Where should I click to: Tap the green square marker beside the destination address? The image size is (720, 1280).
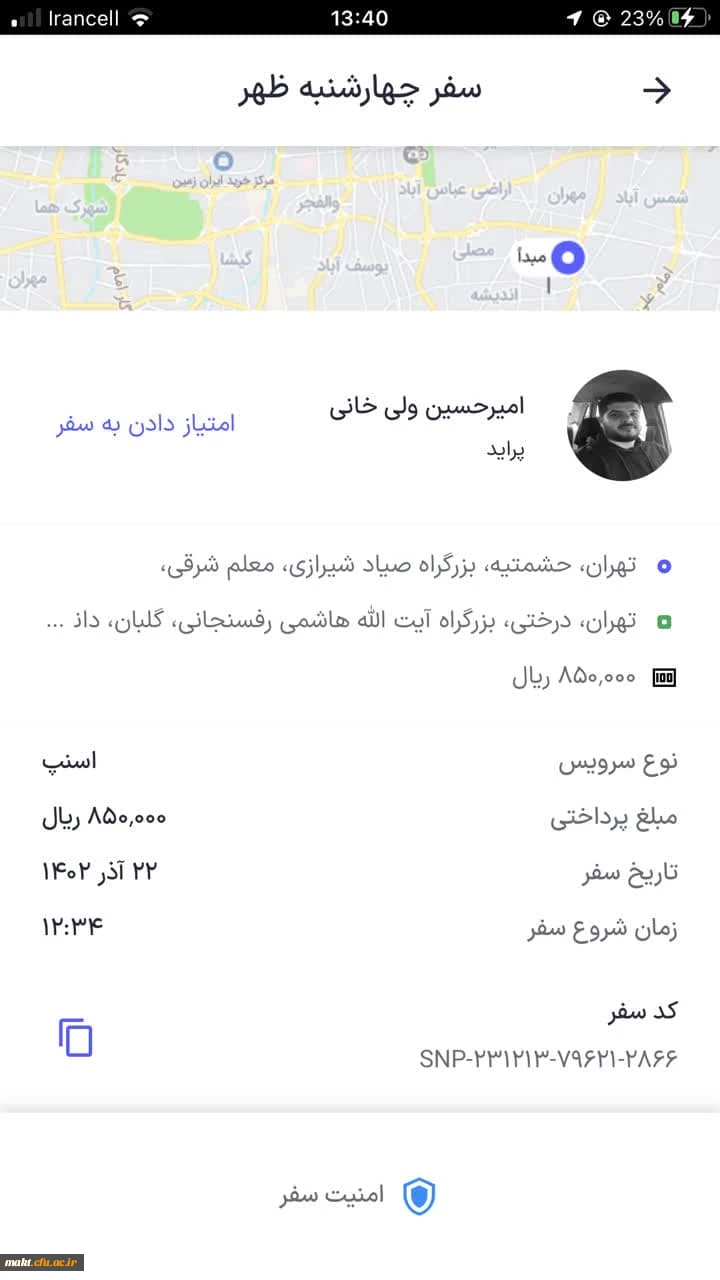coord(663,621)
